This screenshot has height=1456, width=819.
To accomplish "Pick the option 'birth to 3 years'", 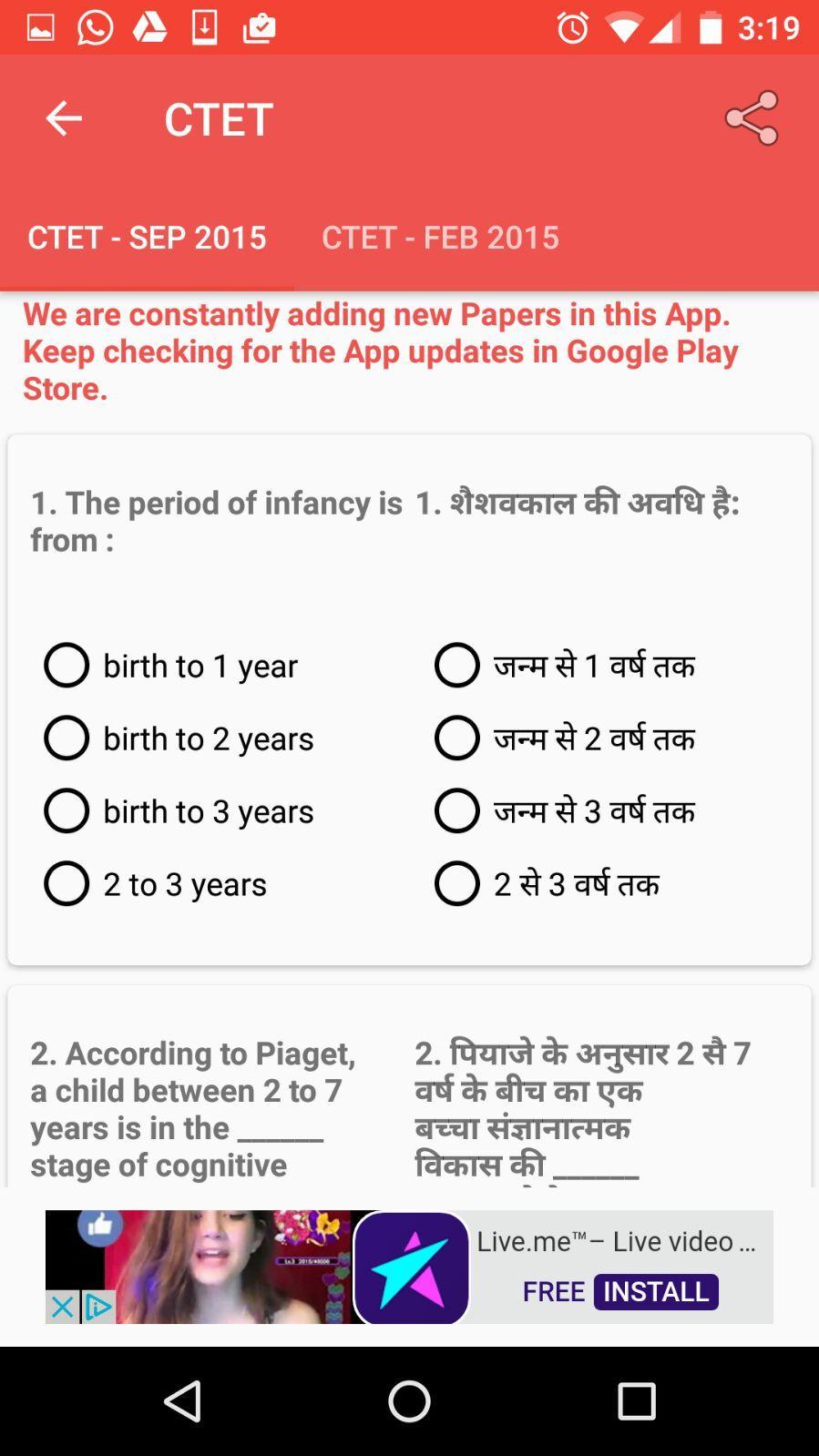I will (x=67, y=811).
